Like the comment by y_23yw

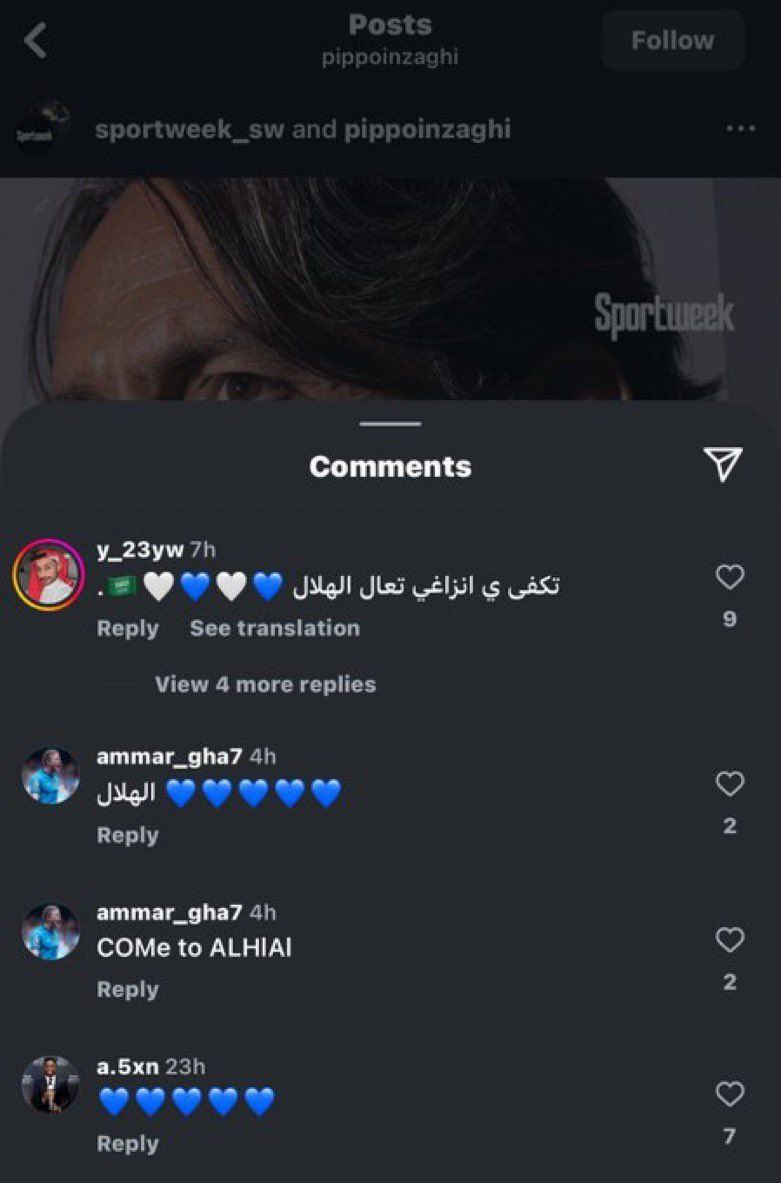point(730,577)
